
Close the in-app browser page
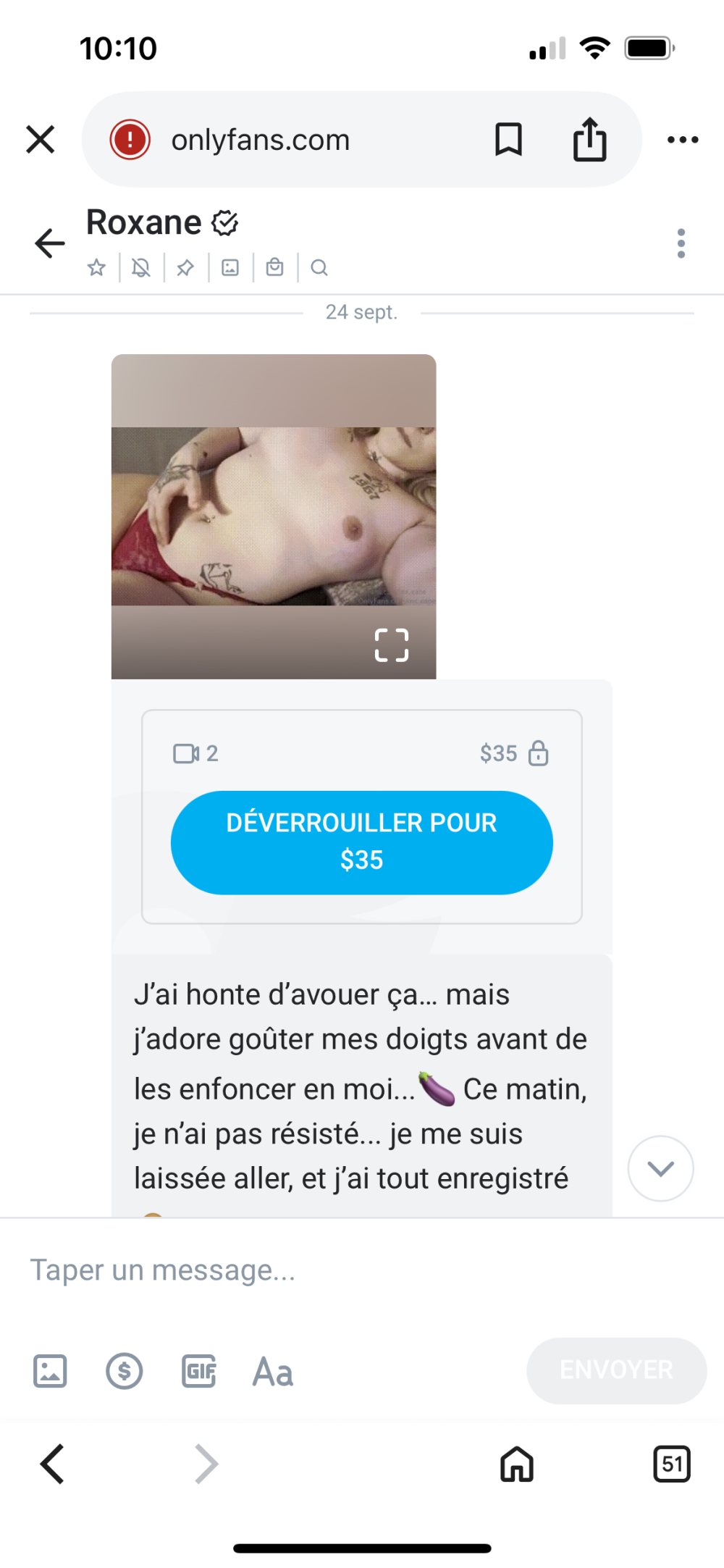click(41, 139)
